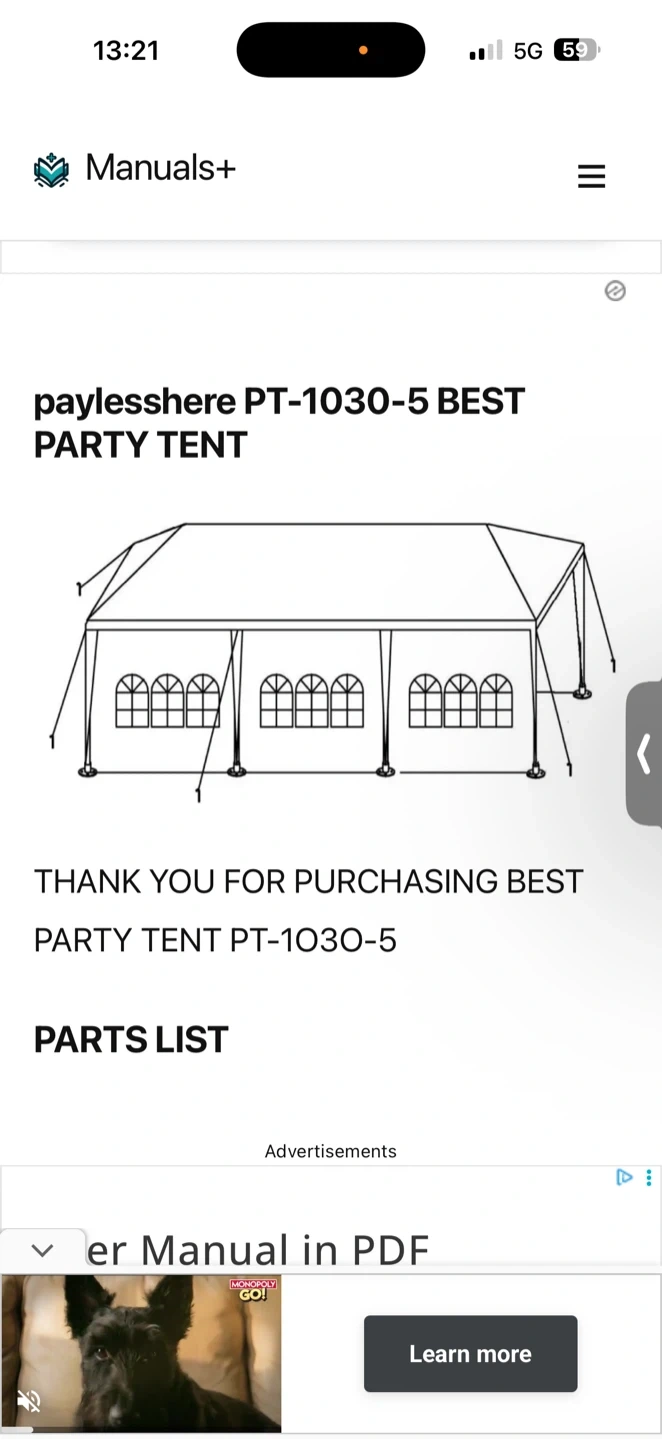Viewport: 662px width, 1440px height.
Task: Collapse the bottom ad with the chevron
Action: [x=42, y=1250]
